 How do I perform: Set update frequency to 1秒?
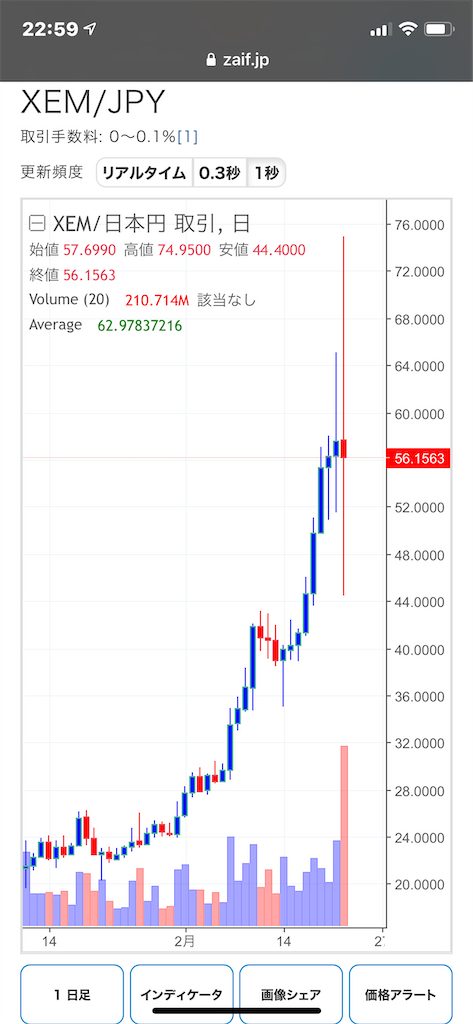(x=266, y=173)
